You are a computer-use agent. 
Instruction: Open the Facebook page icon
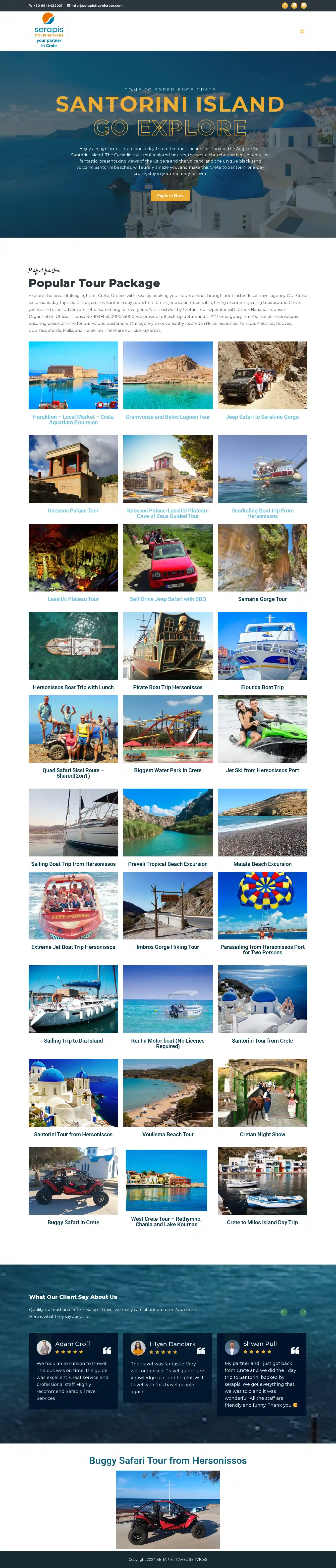[284, 5]
